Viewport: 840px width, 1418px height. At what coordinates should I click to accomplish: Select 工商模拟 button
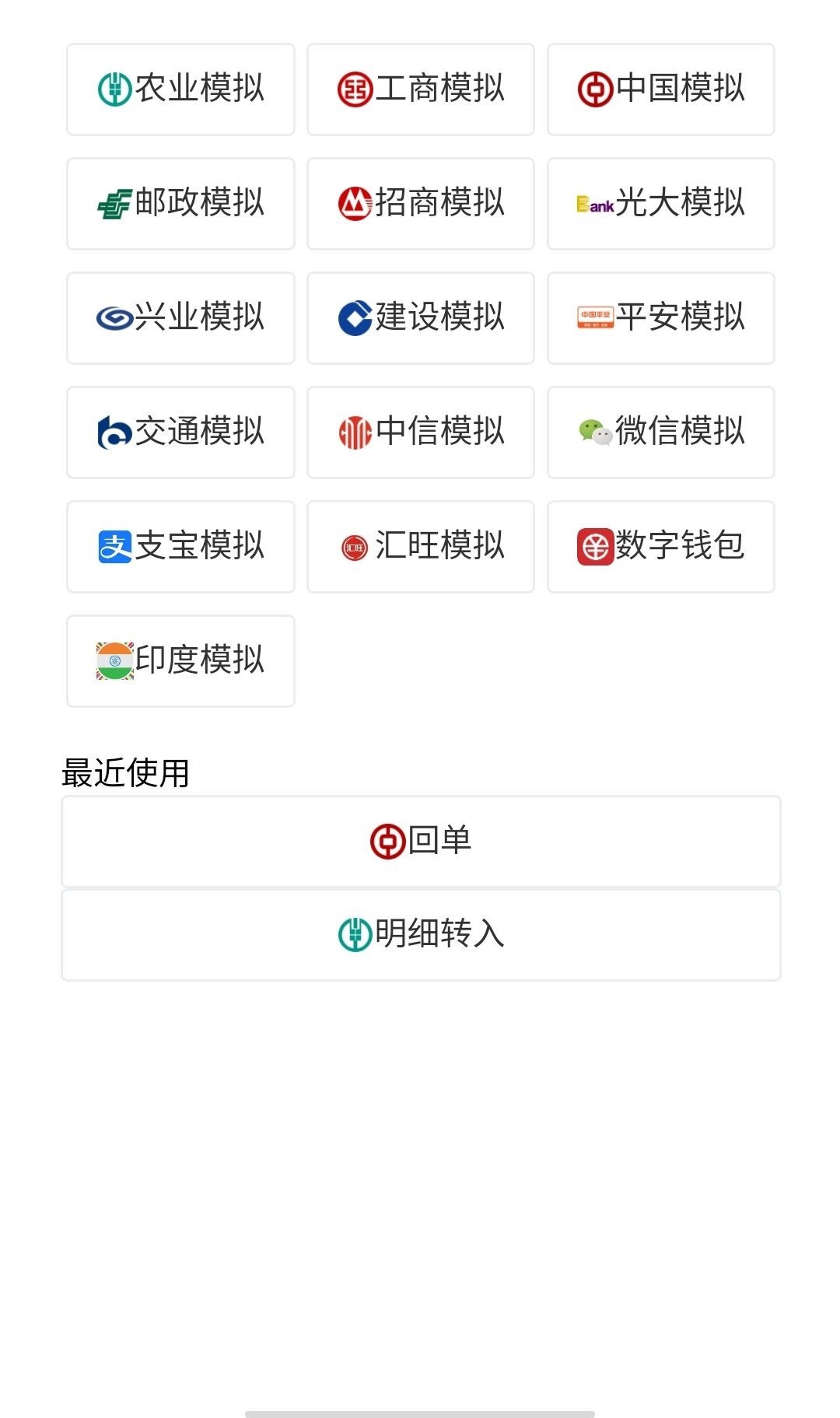[420, 89]
